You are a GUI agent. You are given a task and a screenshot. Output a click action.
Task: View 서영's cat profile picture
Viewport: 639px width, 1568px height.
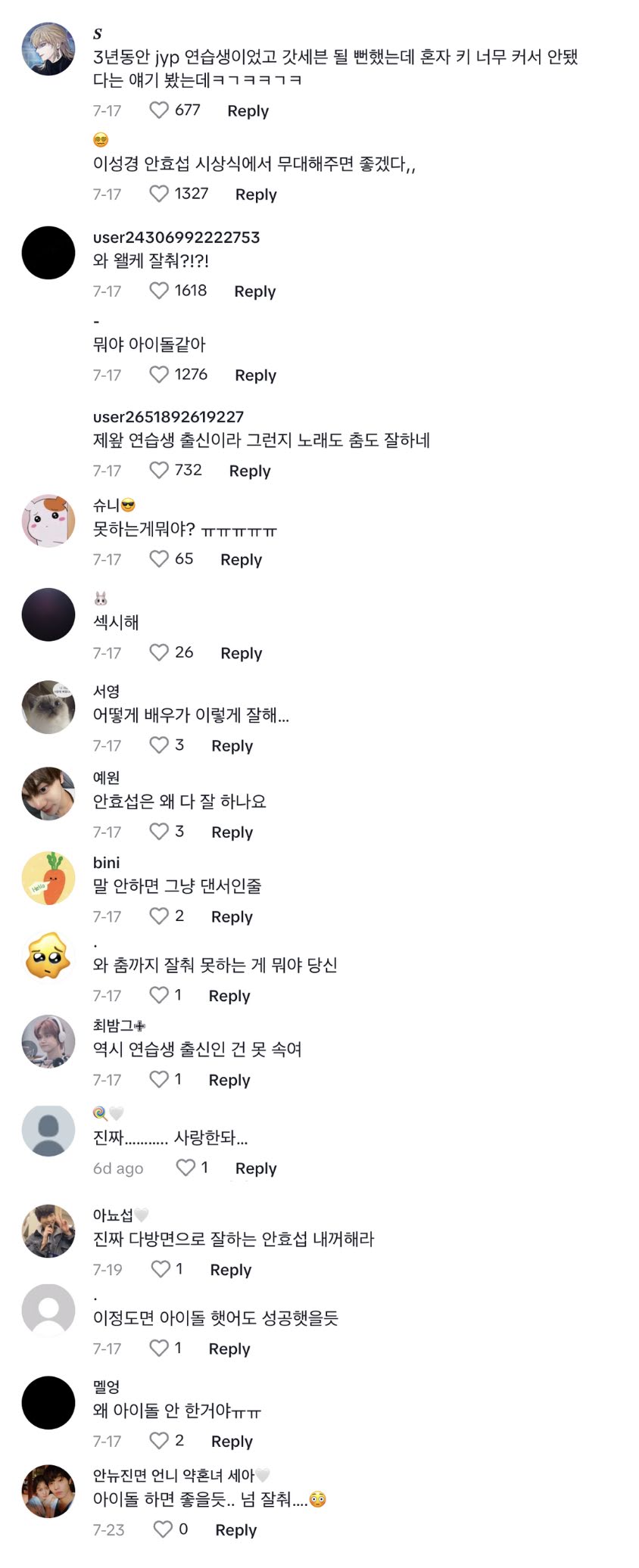[x=48, y=707]
